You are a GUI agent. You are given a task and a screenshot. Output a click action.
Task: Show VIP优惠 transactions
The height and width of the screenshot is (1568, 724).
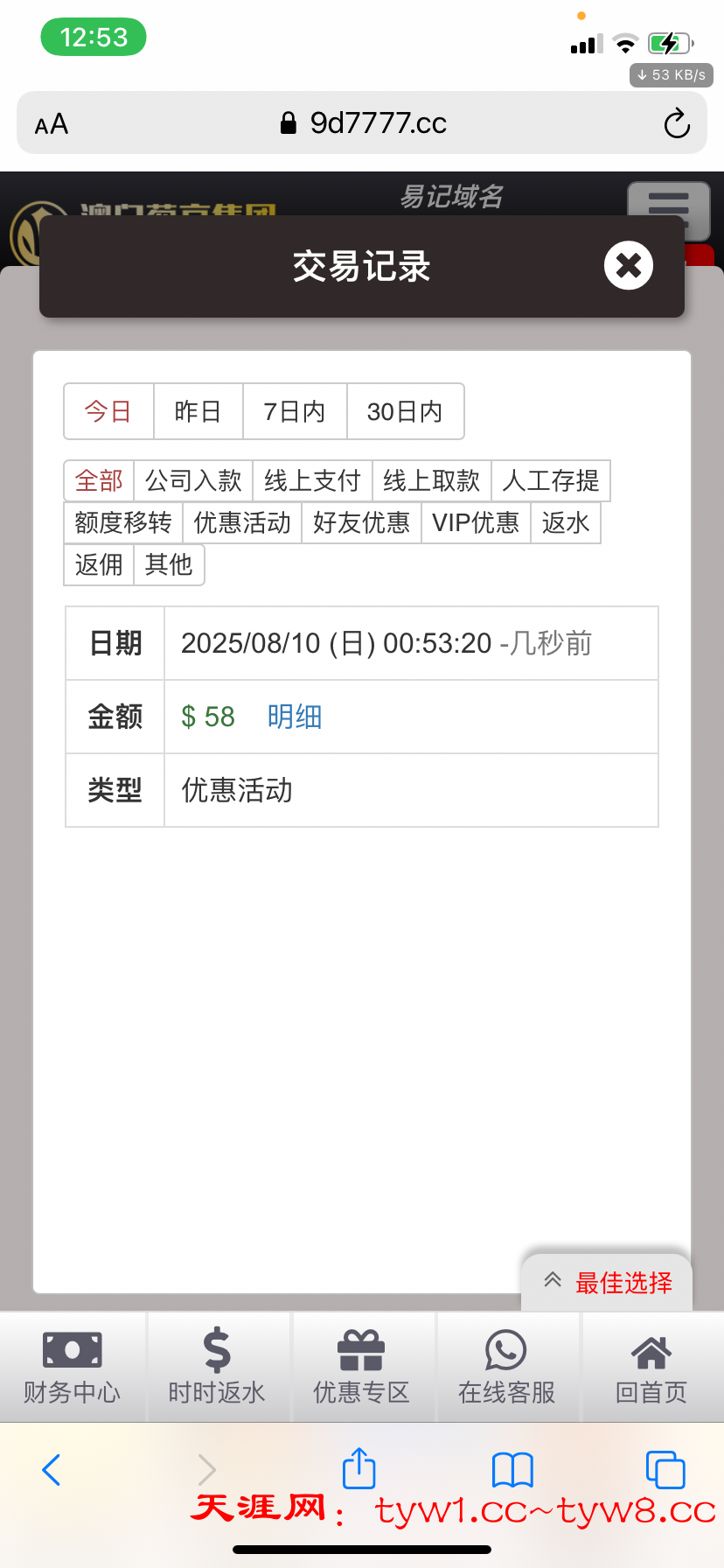tap(476, 522)
